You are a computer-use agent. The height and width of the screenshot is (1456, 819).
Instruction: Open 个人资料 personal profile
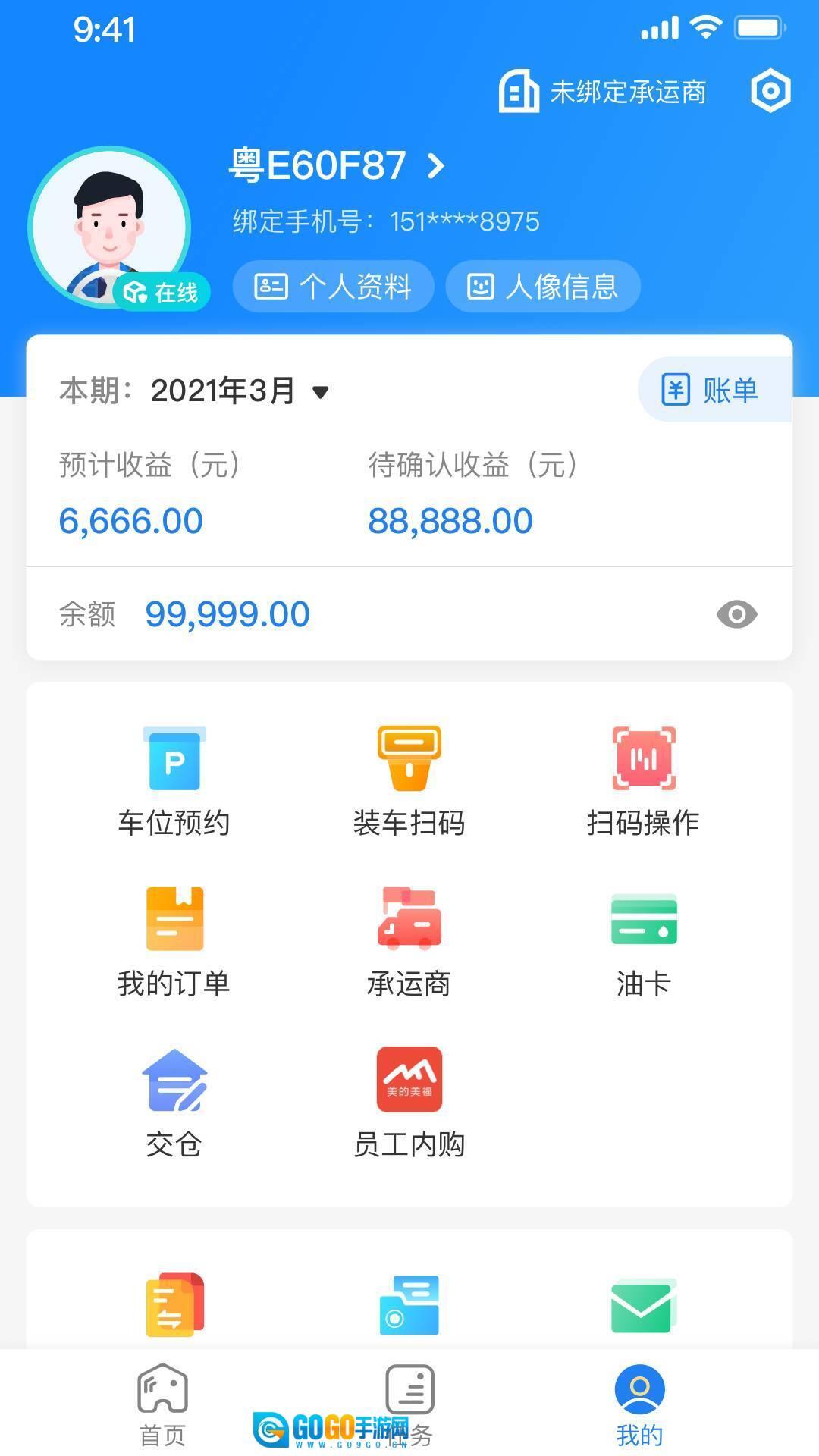pyautogui.click(x=333, y=287)
